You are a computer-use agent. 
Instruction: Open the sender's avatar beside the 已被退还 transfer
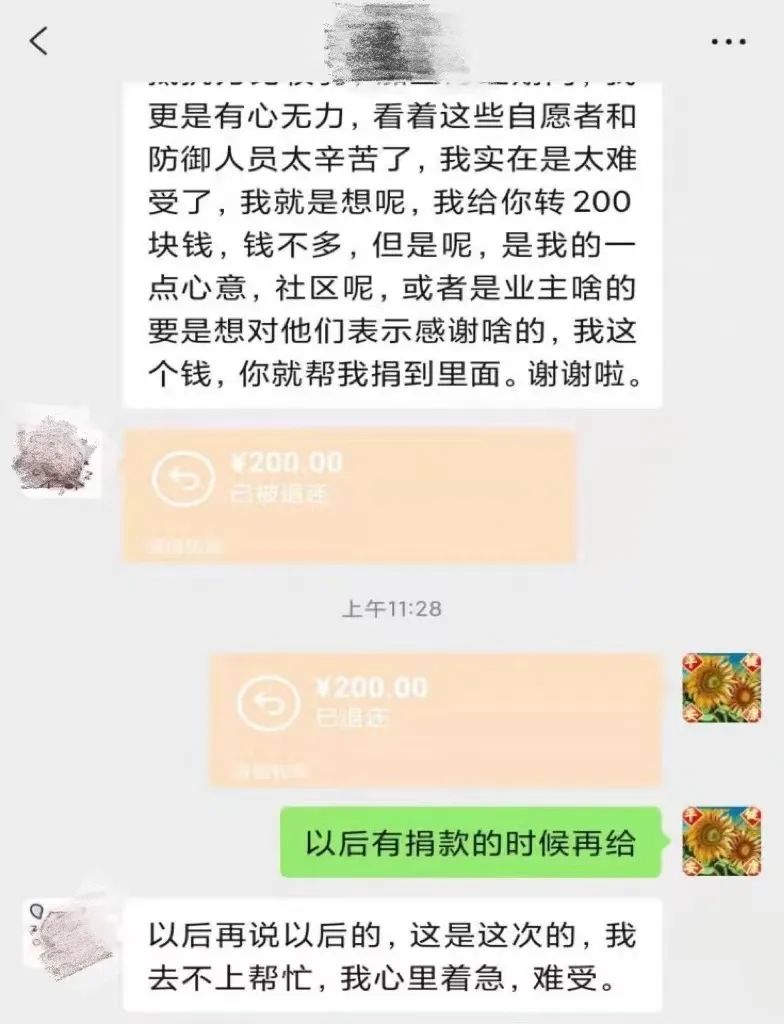pos(56,457)
